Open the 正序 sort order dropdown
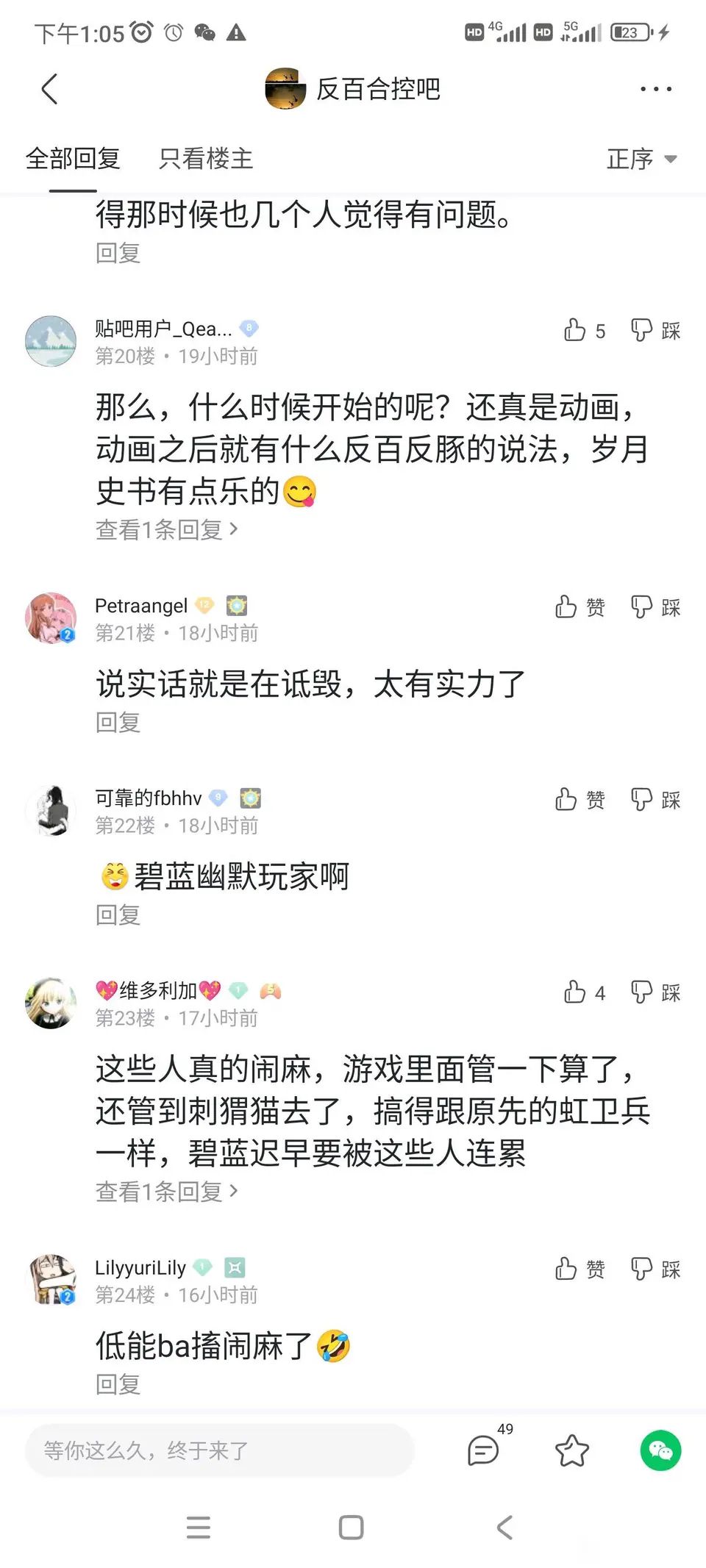Image resolution: width=706 pixels, height=1568 pixels. pyautogui.click(x=641, y=159)
